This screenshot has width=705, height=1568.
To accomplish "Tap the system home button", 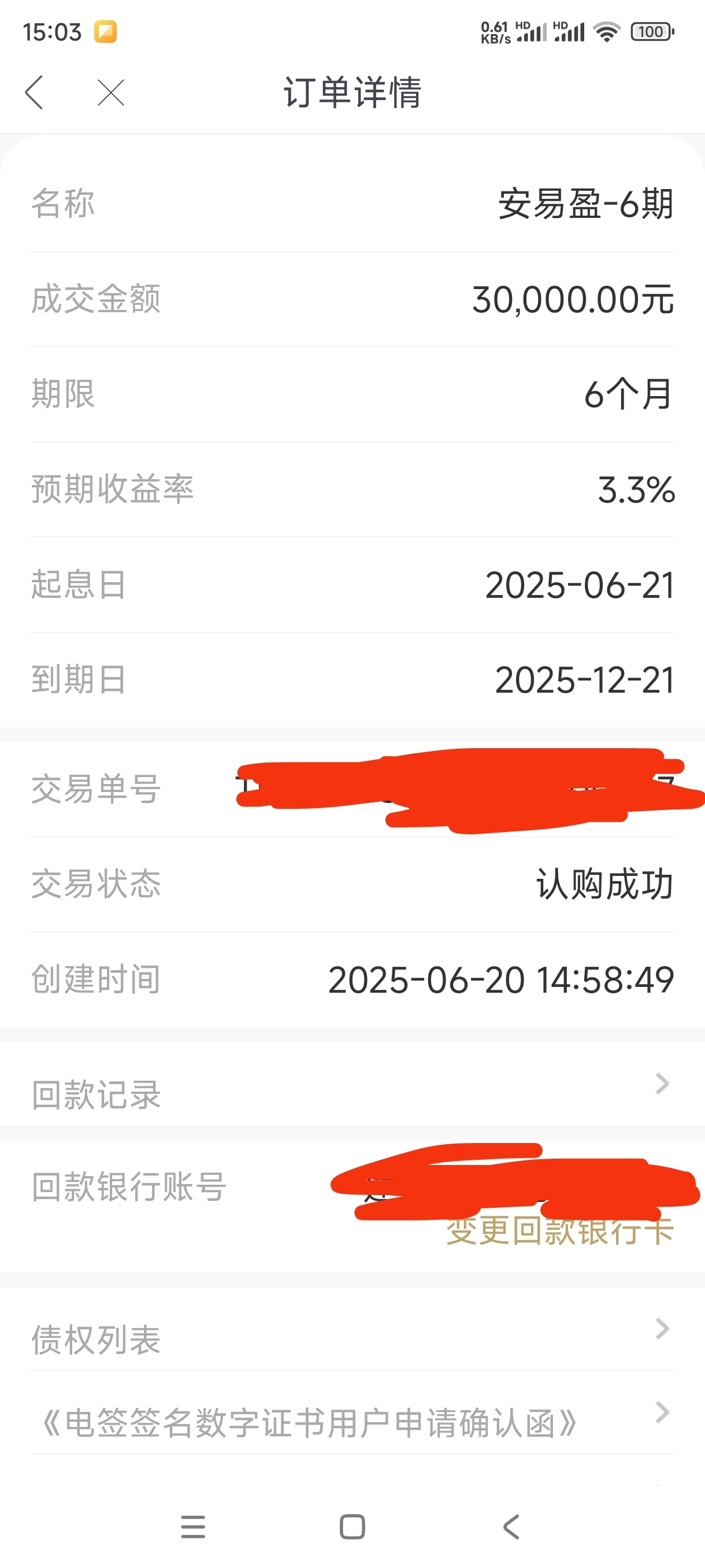I will (x=352, y=1526).
